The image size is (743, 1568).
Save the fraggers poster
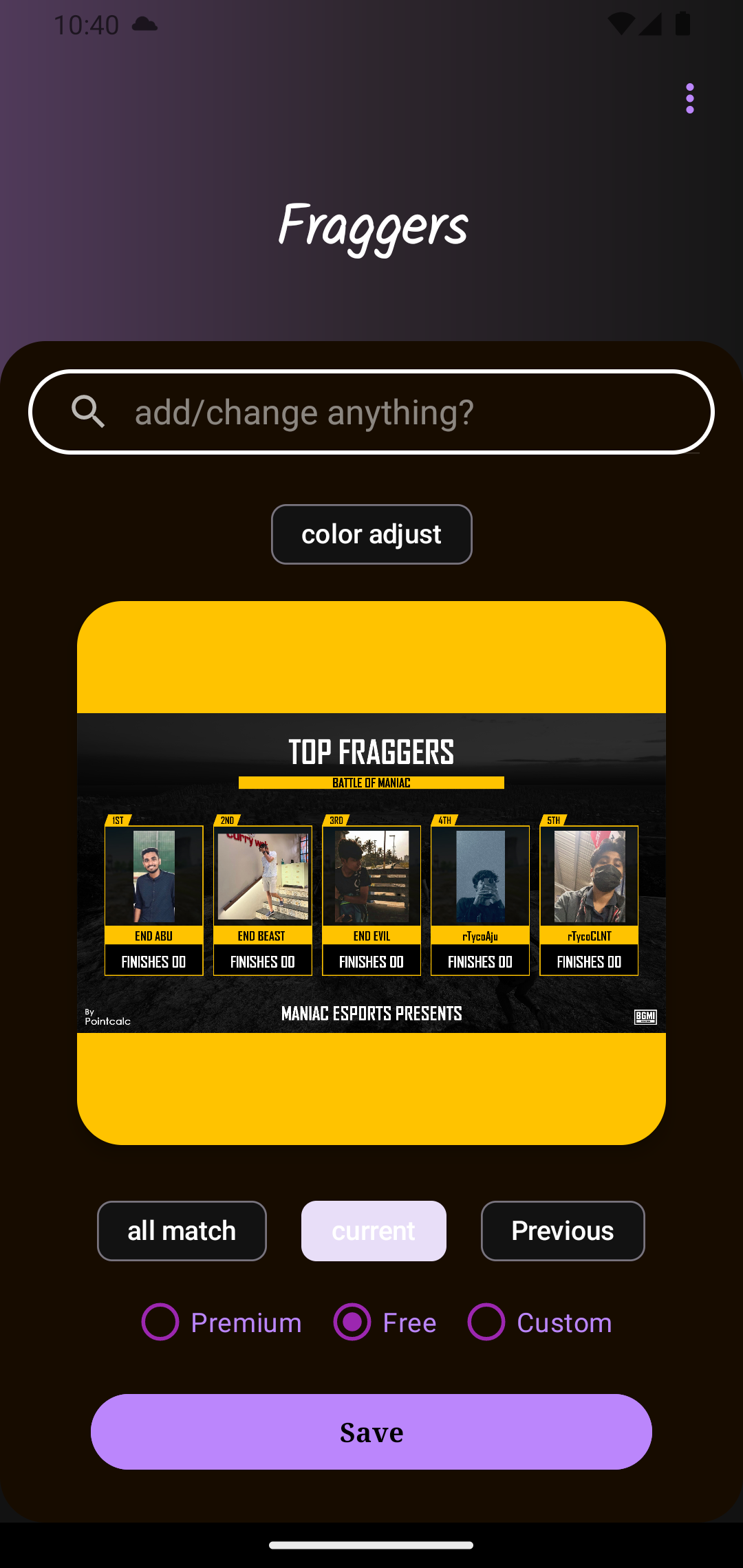pyautogui.click(x=371, y=1432)
